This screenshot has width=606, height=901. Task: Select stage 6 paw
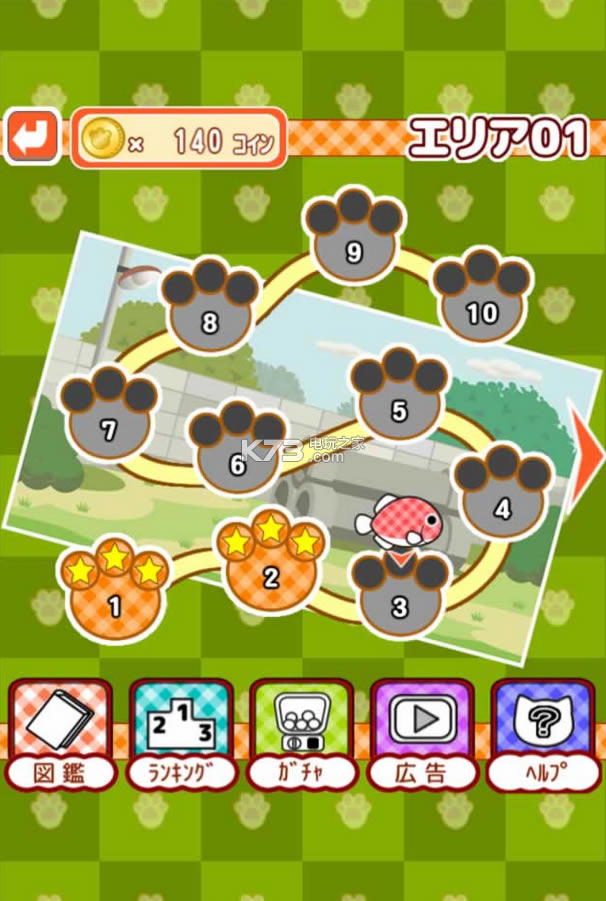point(237,456)
